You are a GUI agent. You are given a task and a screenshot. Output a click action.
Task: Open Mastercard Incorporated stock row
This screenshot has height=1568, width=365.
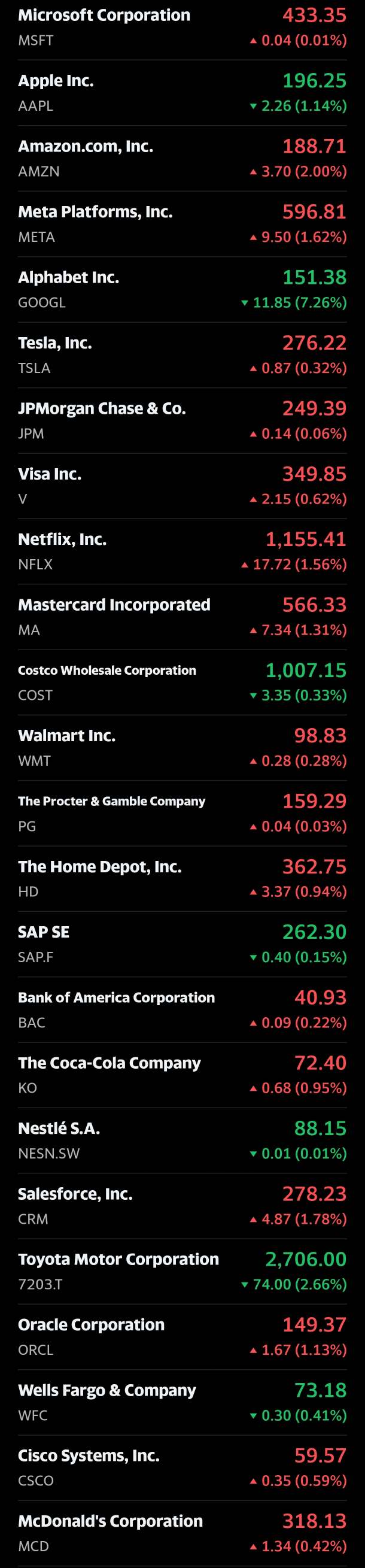[x=182, y=617]
